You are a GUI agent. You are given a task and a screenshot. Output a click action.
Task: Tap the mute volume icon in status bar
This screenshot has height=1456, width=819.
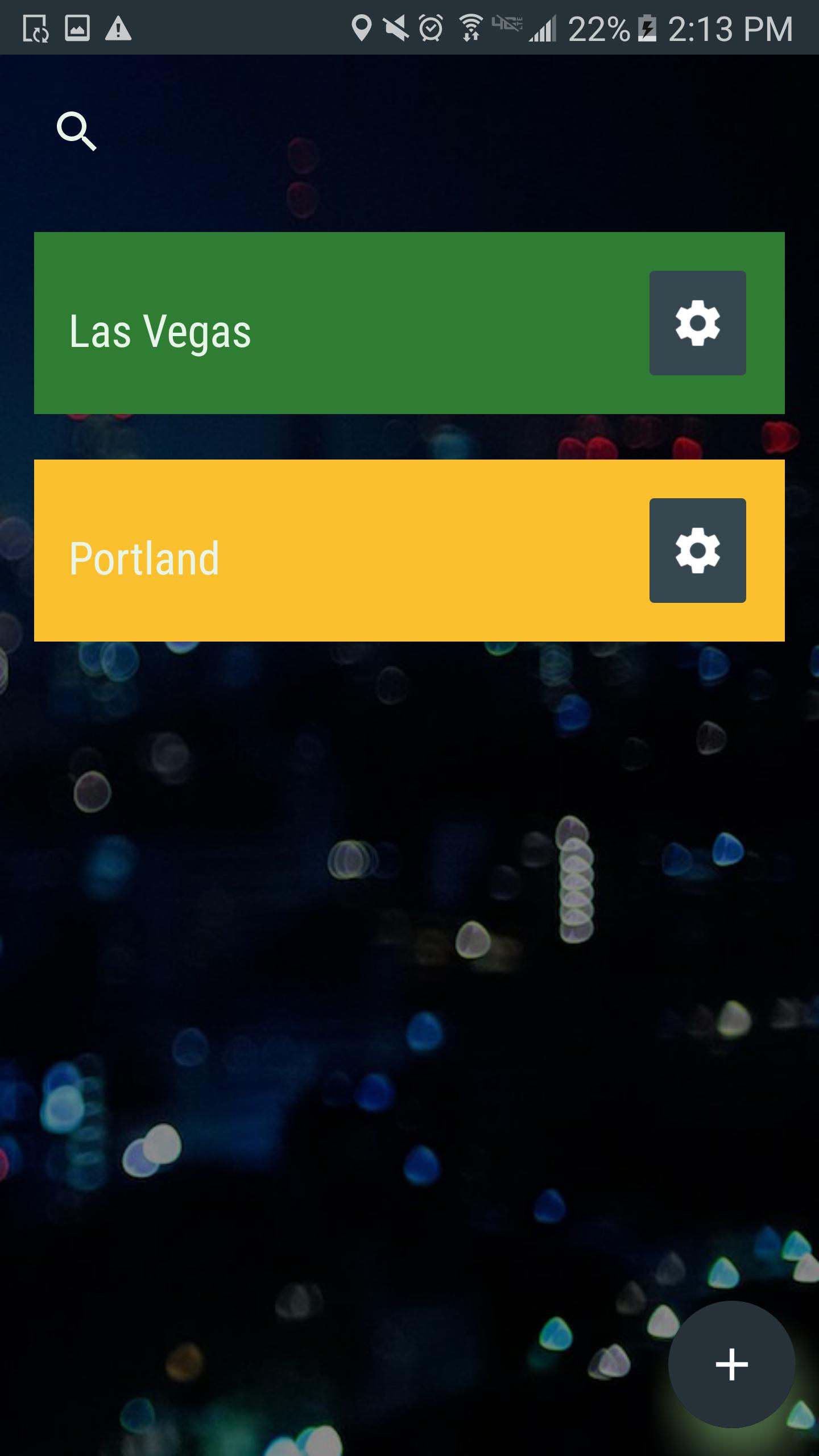pyautogui.click(x=396, y=27)
